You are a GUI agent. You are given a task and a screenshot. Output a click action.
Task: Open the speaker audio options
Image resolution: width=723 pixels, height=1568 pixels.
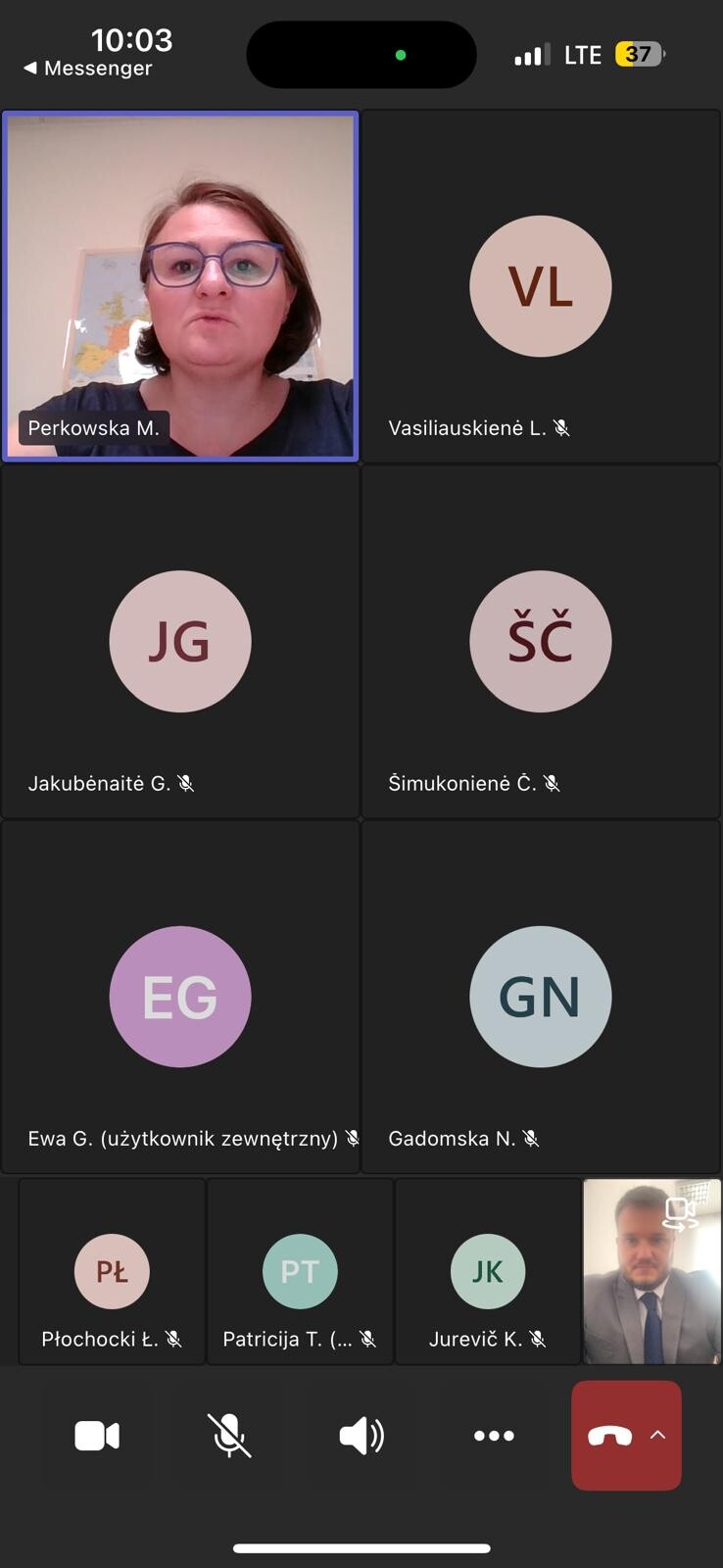[x=361, y=1436]
